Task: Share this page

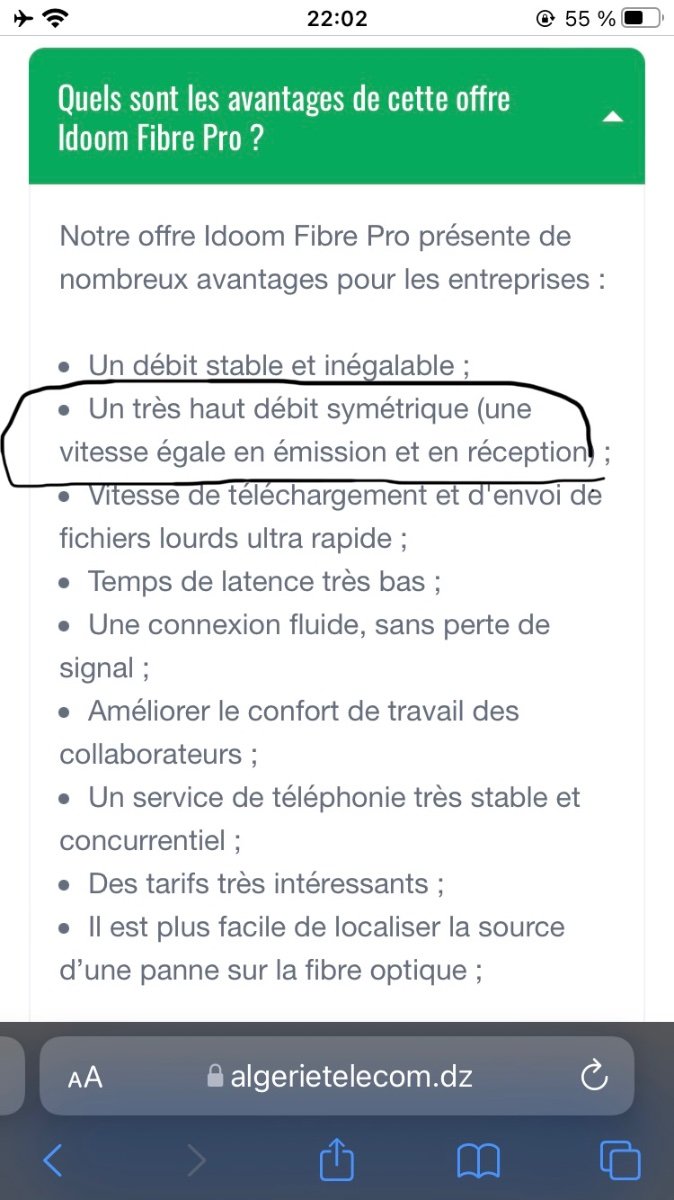Action: (x=337, y=1159)
